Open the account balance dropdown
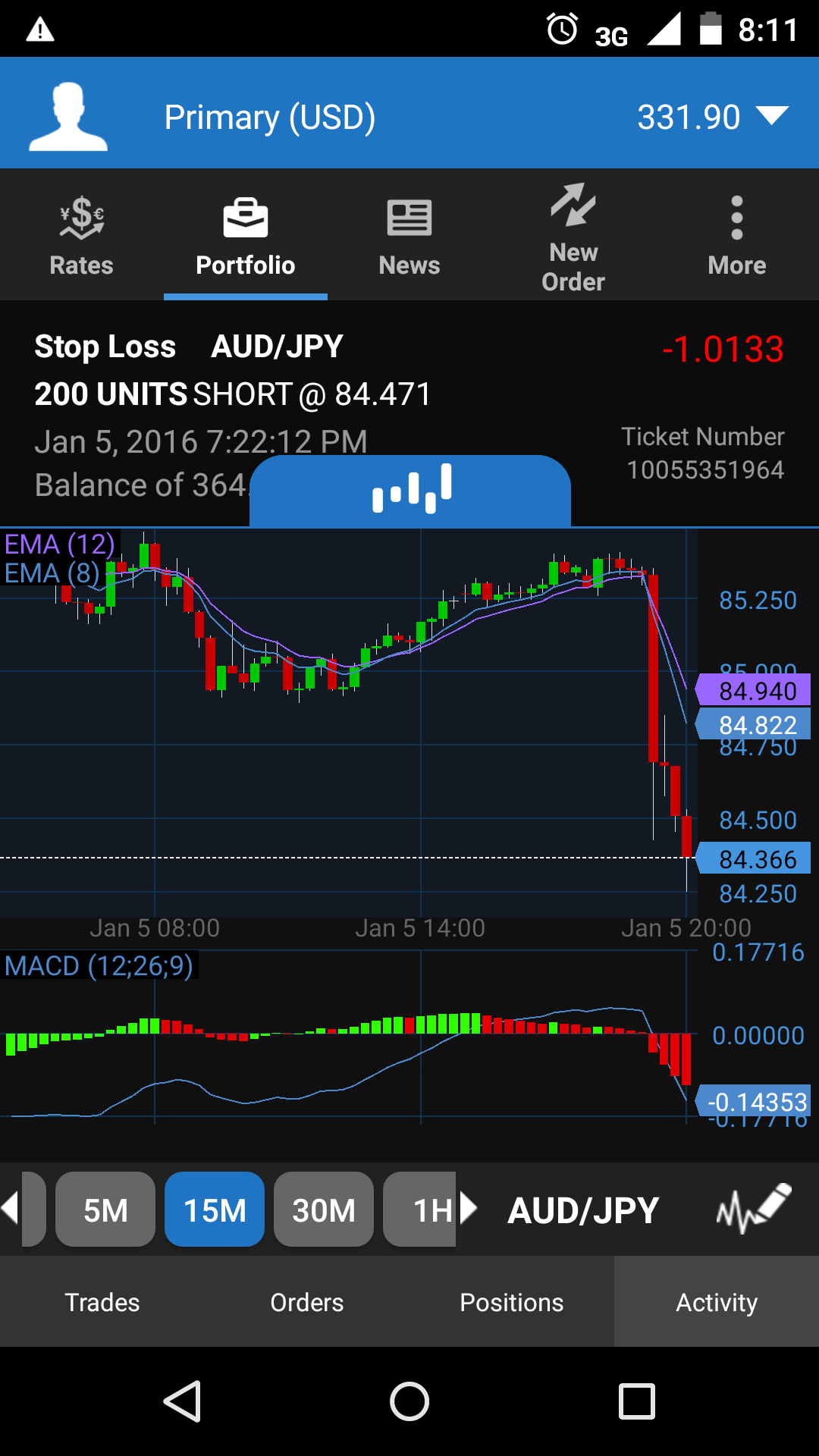 pos(772,116)
